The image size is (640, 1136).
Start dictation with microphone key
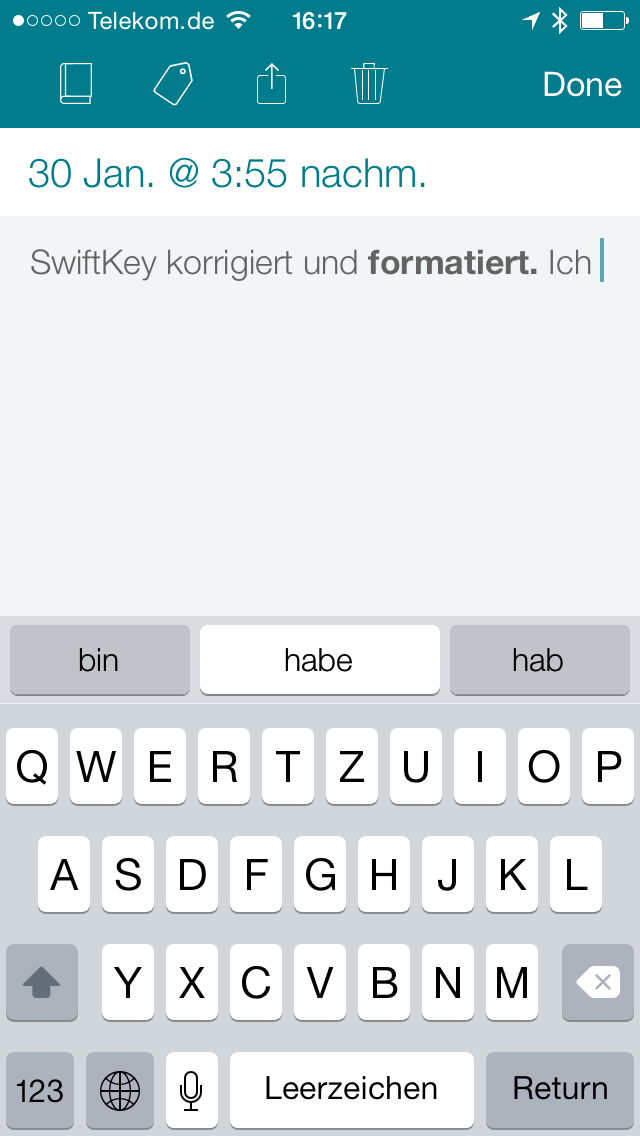191,1090
